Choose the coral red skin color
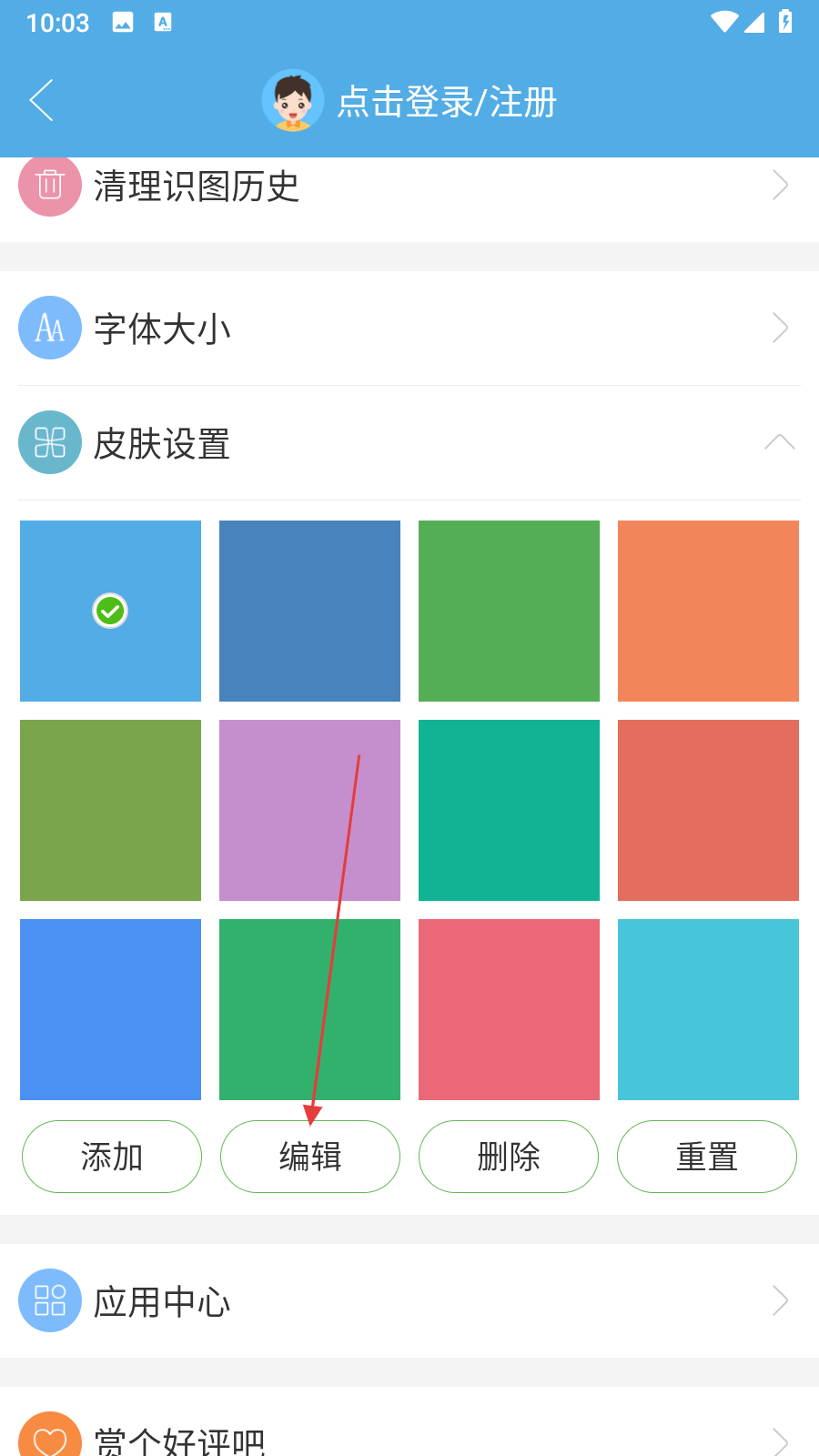The image size is (819, 1456). [708, 810]
